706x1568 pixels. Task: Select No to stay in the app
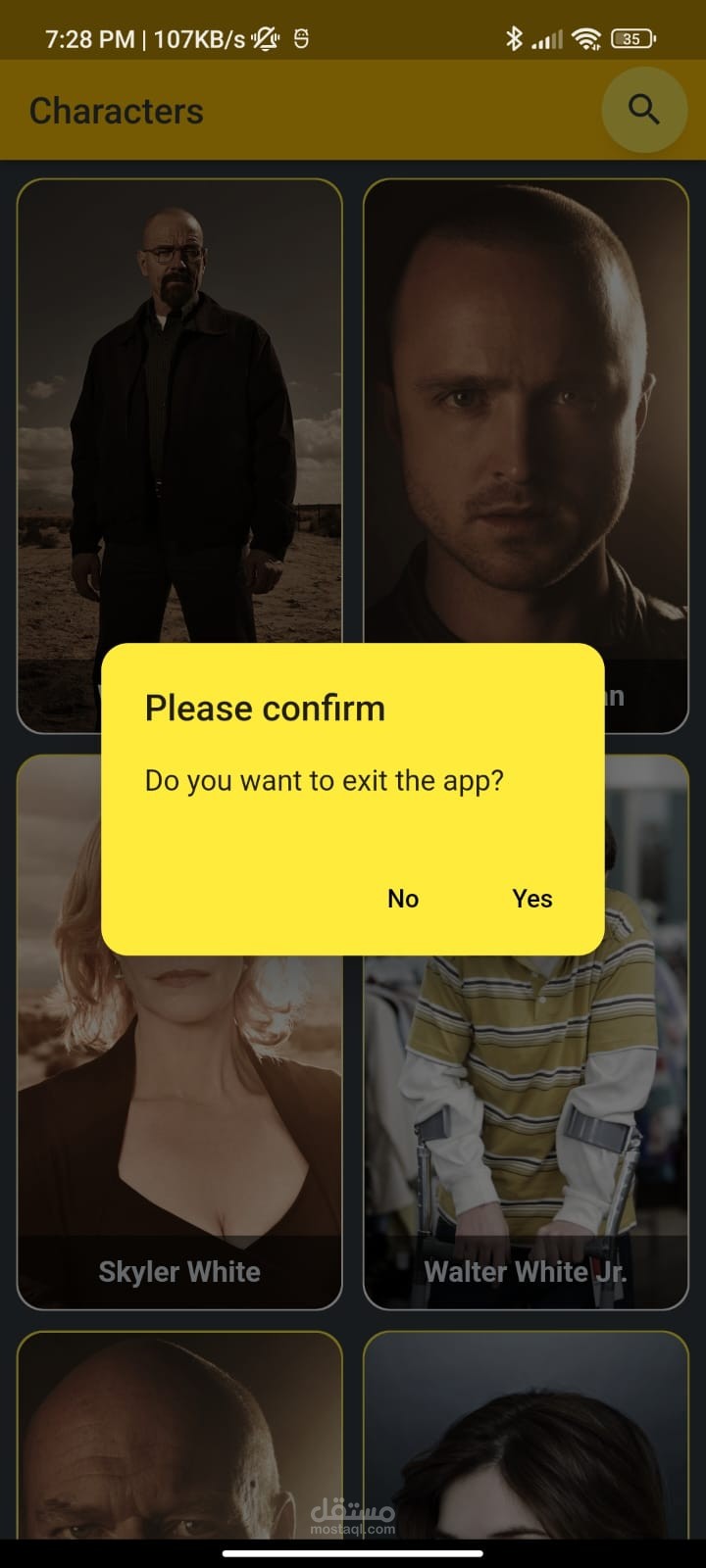pos(403,899)
